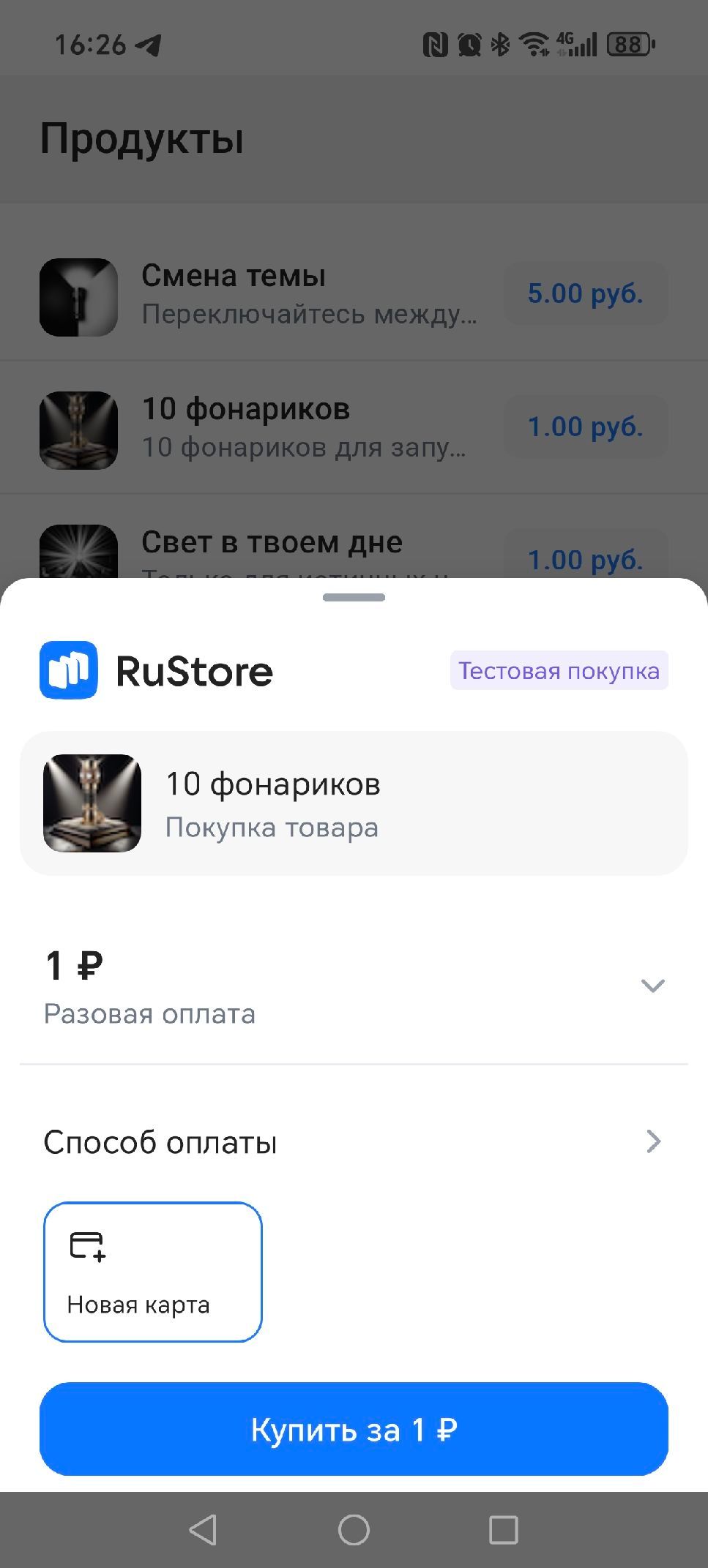Click the Купить за 1 ₽ button

point(354,1430)
